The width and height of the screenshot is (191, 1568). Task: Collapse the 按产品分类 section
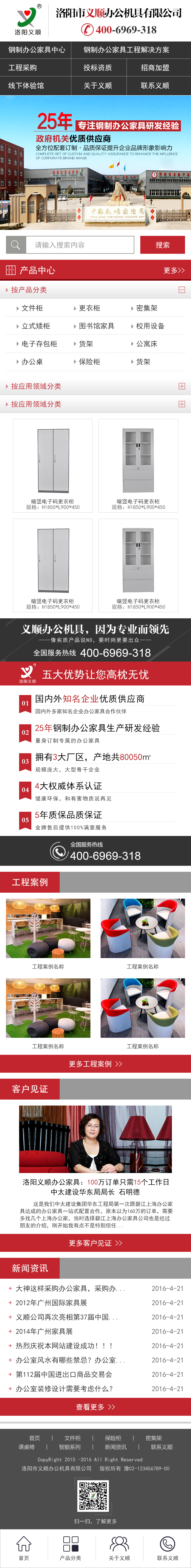tap(181, 290)
